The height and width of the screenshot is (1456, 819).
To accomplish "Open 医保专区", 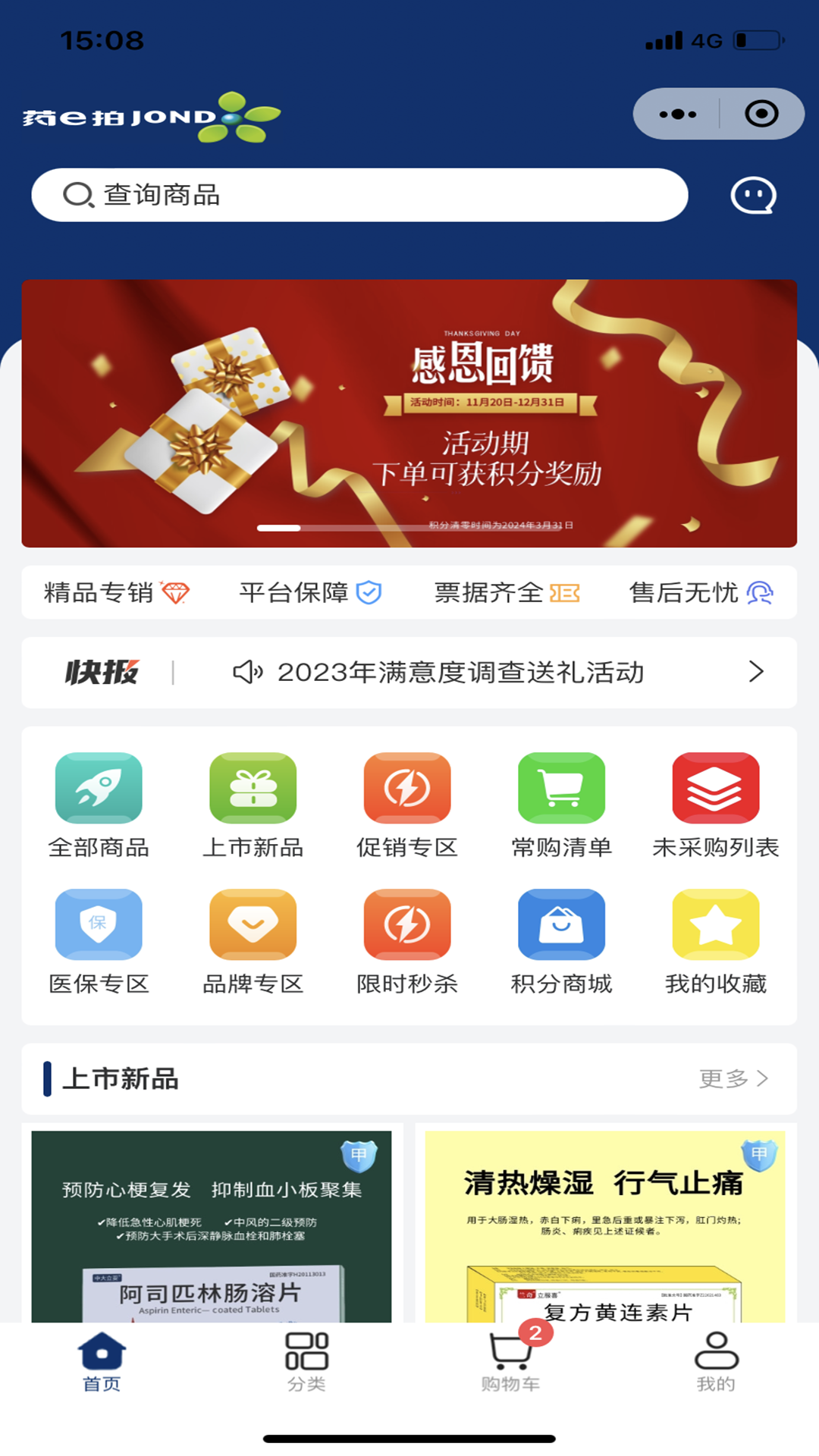I will tap(99, 941).
